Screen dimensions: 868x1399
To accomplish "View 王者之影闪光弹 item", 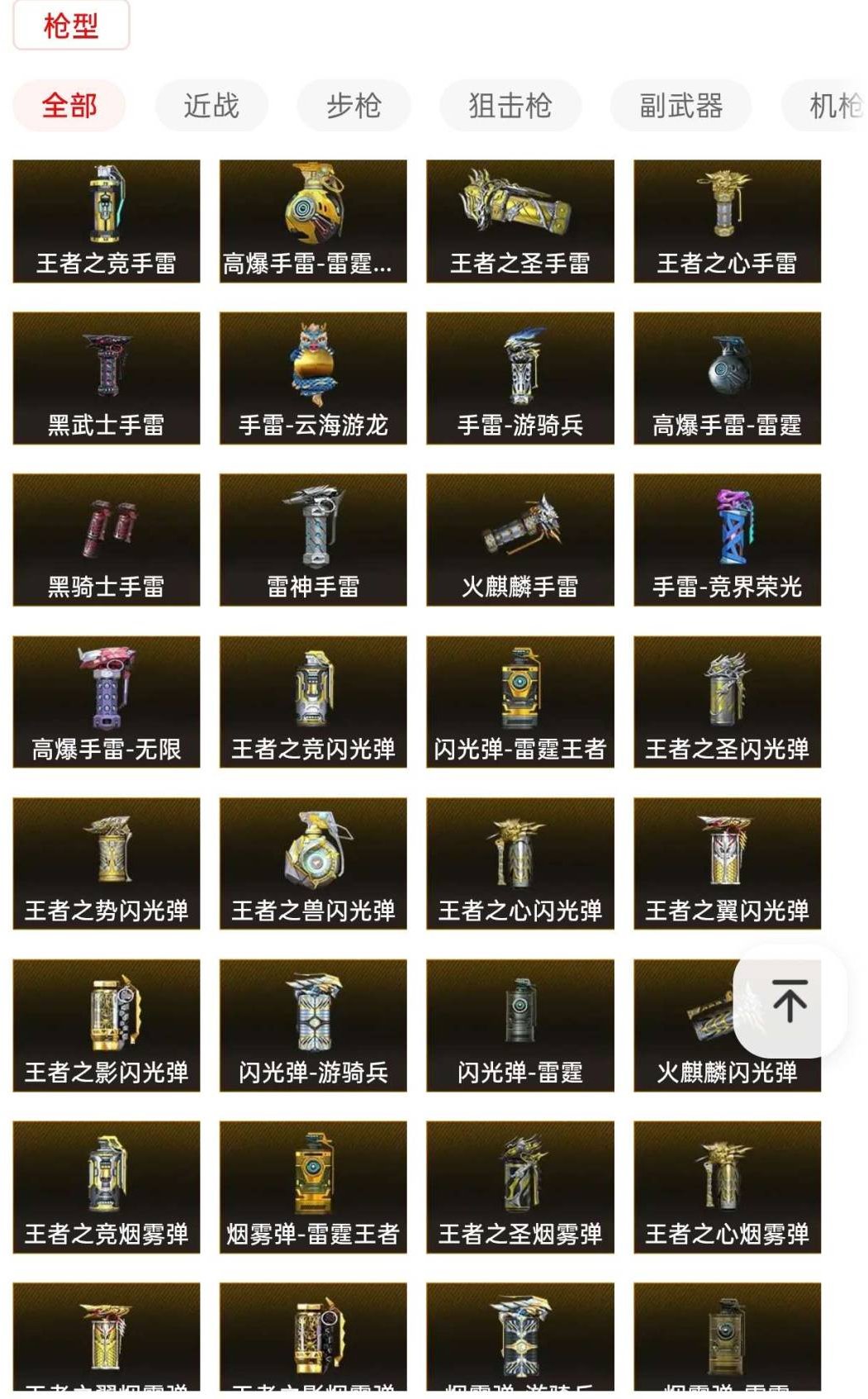I will 107,1025.
